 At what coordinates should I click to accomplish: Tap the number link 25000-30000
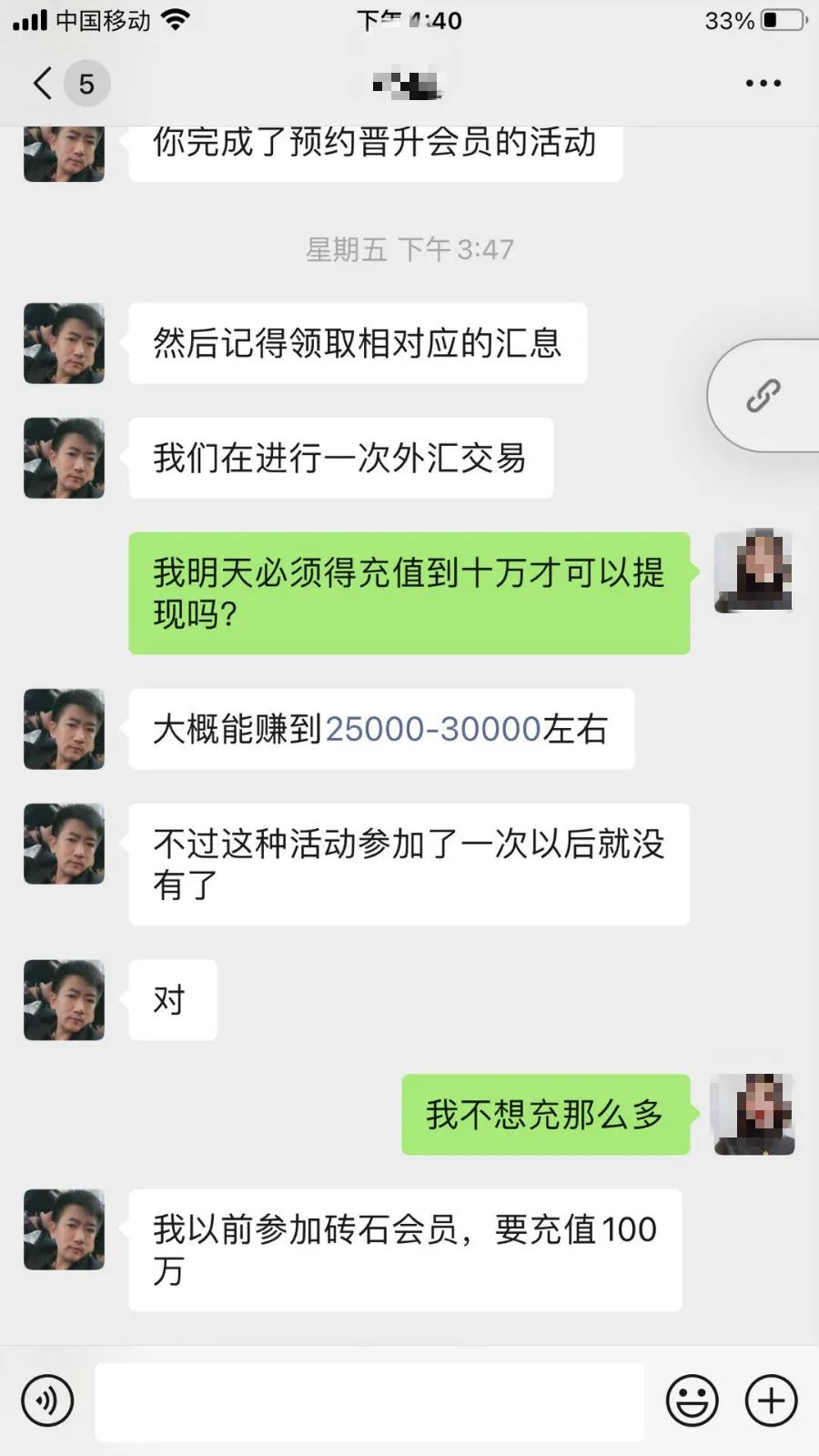point(433,729)
